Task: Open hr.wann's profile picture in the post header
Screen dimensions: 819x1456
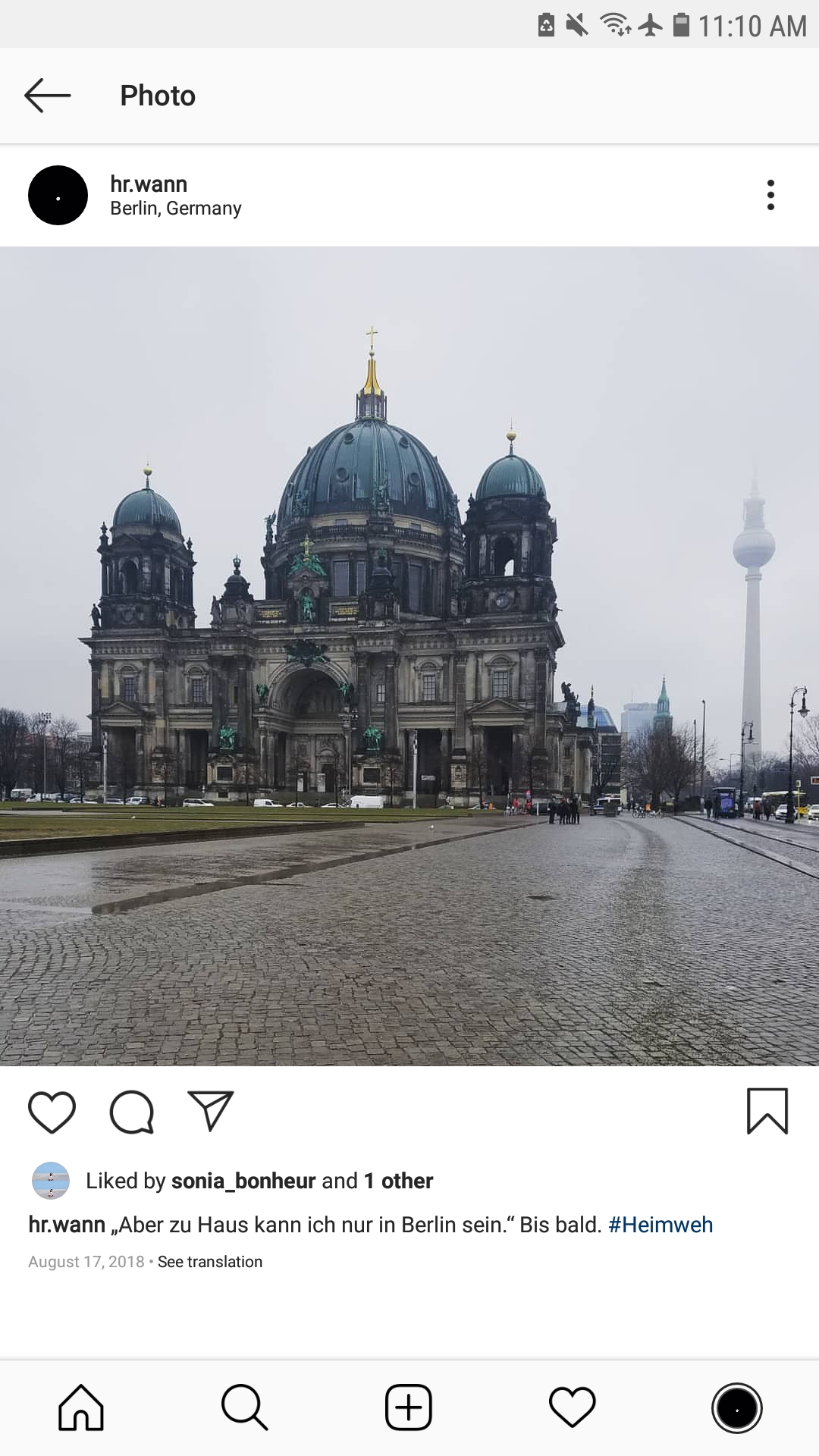Action: tap(58, 195)
